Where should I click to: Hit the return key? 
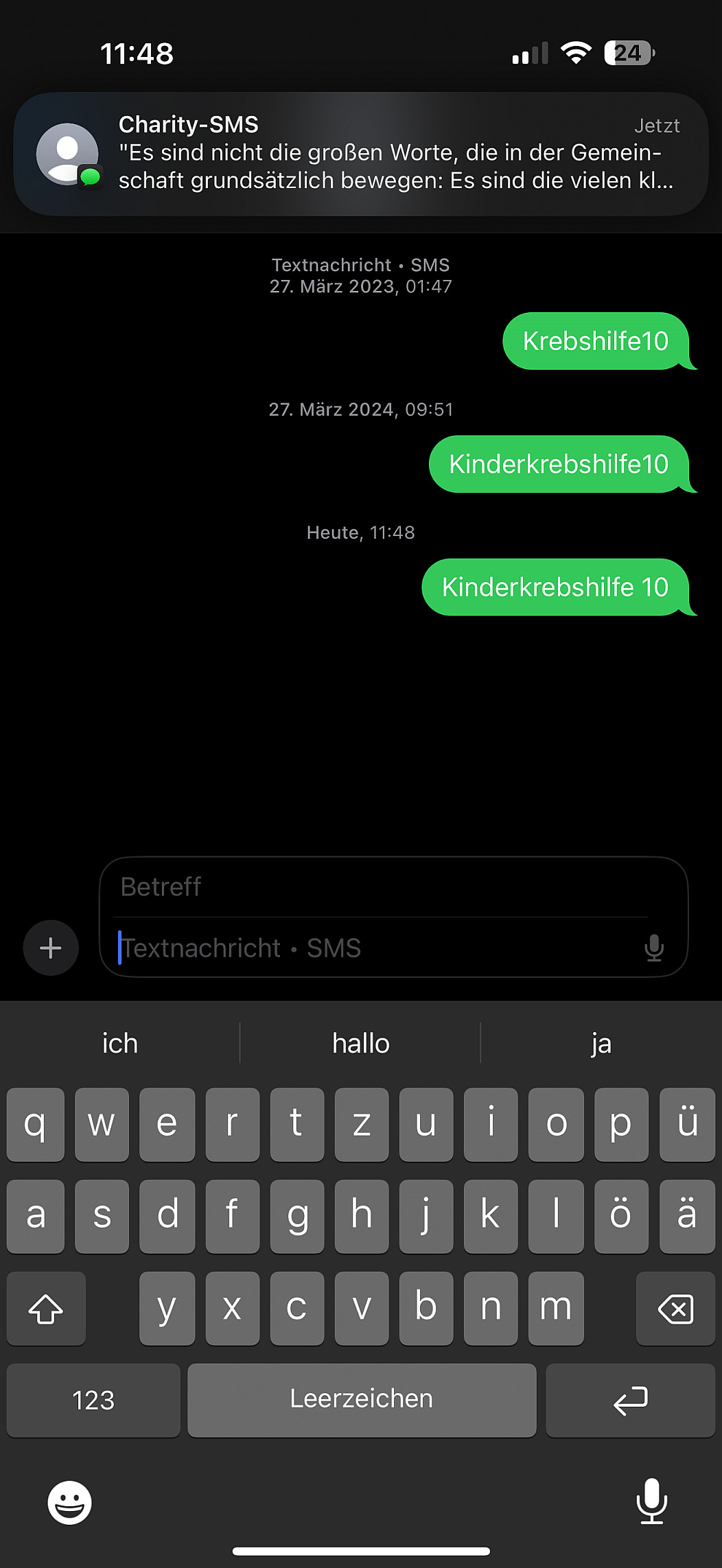tap(630, 1400)
